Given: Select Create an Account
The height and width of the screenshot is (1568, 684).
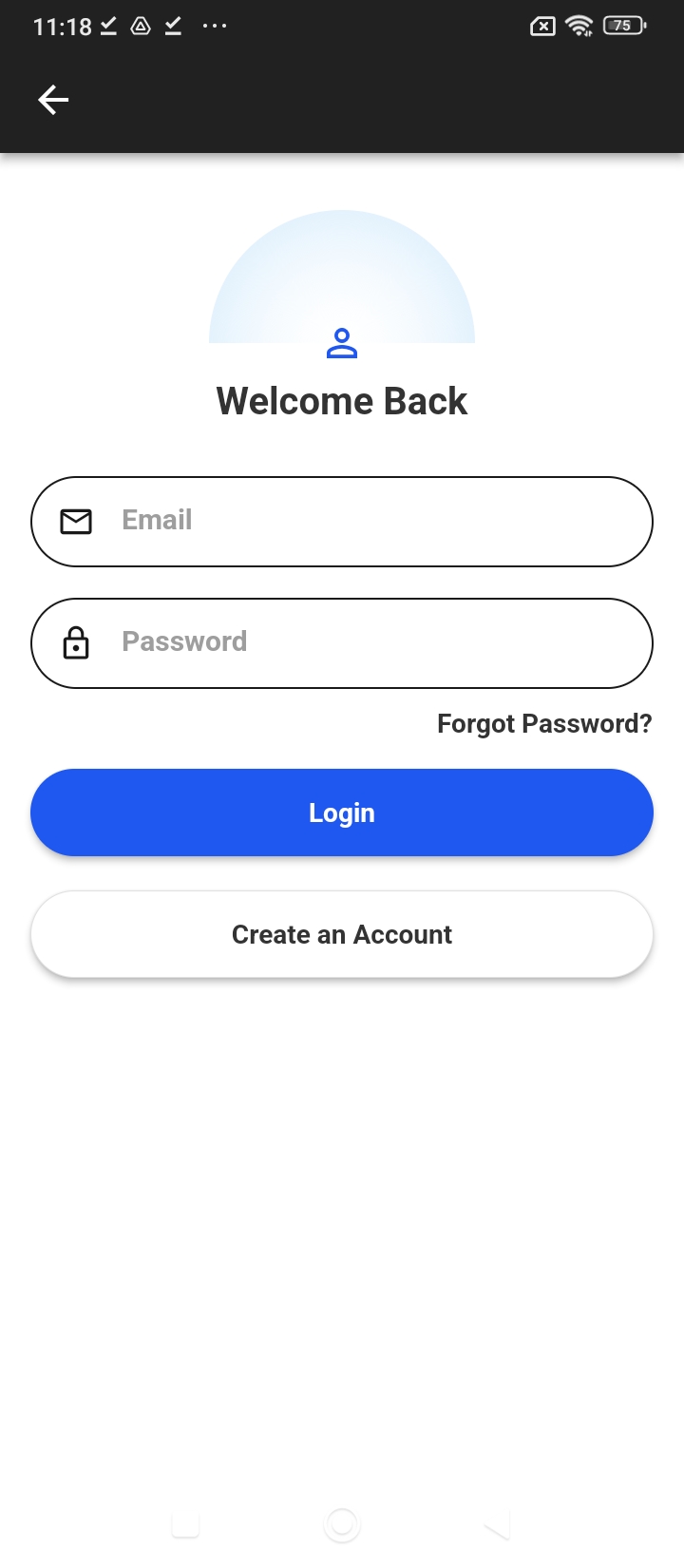Looking at the screenshot, I should pos(342,935).
